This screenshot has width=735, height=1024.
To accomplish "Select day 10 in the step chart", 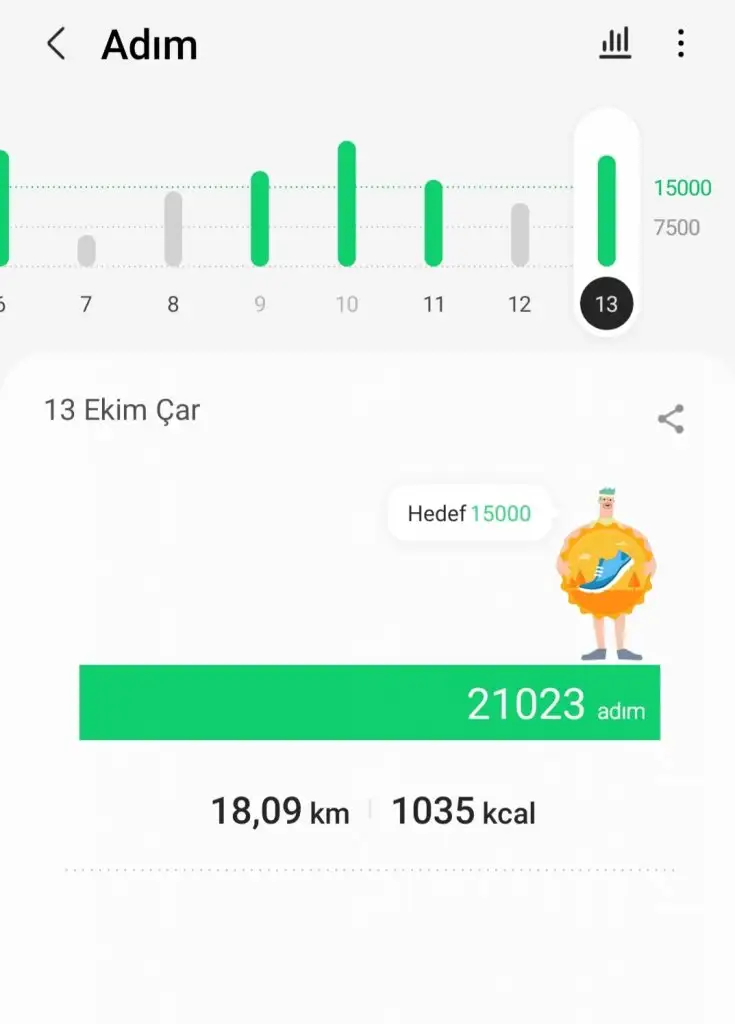I will 347,205.
